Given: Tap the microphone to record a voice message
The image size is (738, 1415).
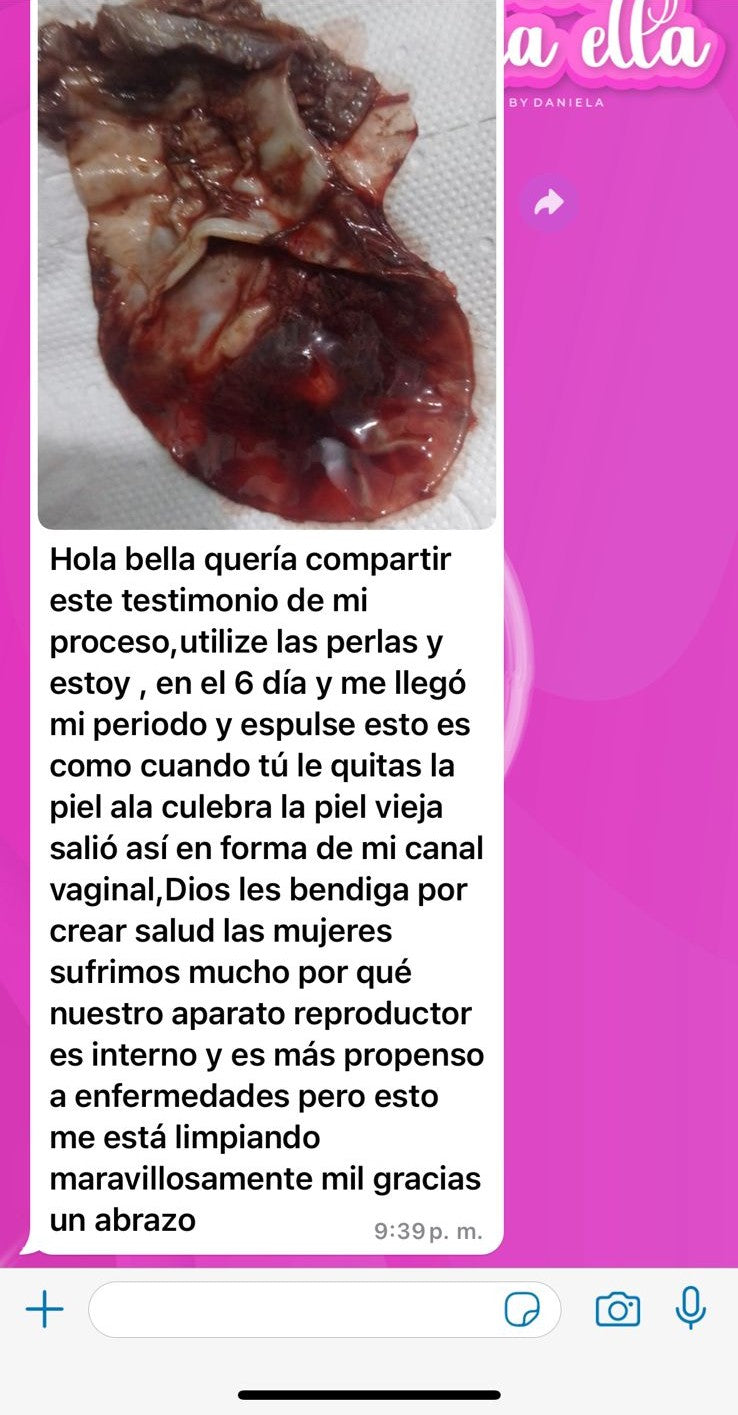Looking at the screenshot, I should point(691,1308).
